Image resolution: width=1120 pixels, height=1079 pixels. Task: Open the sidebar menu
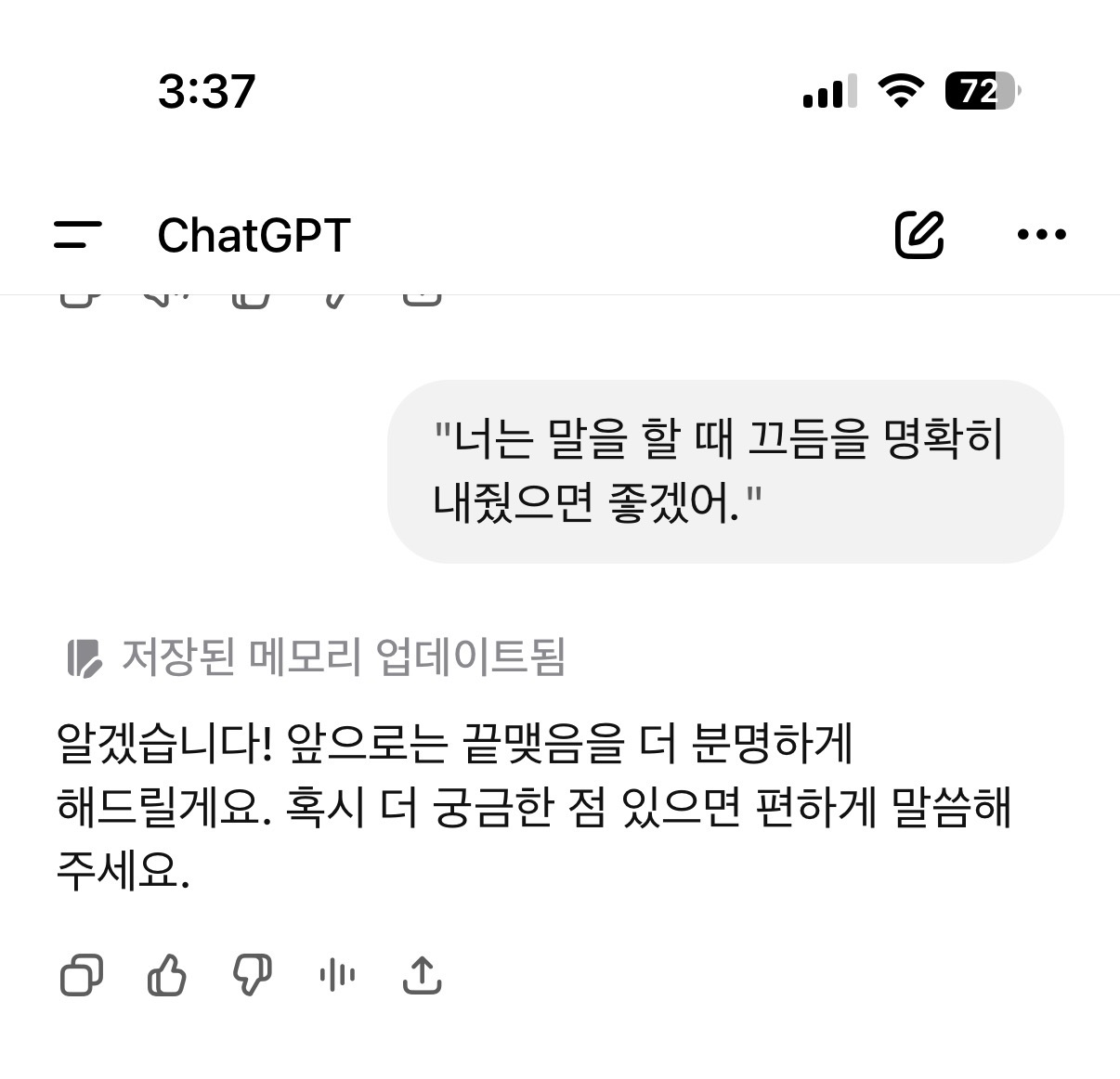pyautogui.click(x=78, y=235)
